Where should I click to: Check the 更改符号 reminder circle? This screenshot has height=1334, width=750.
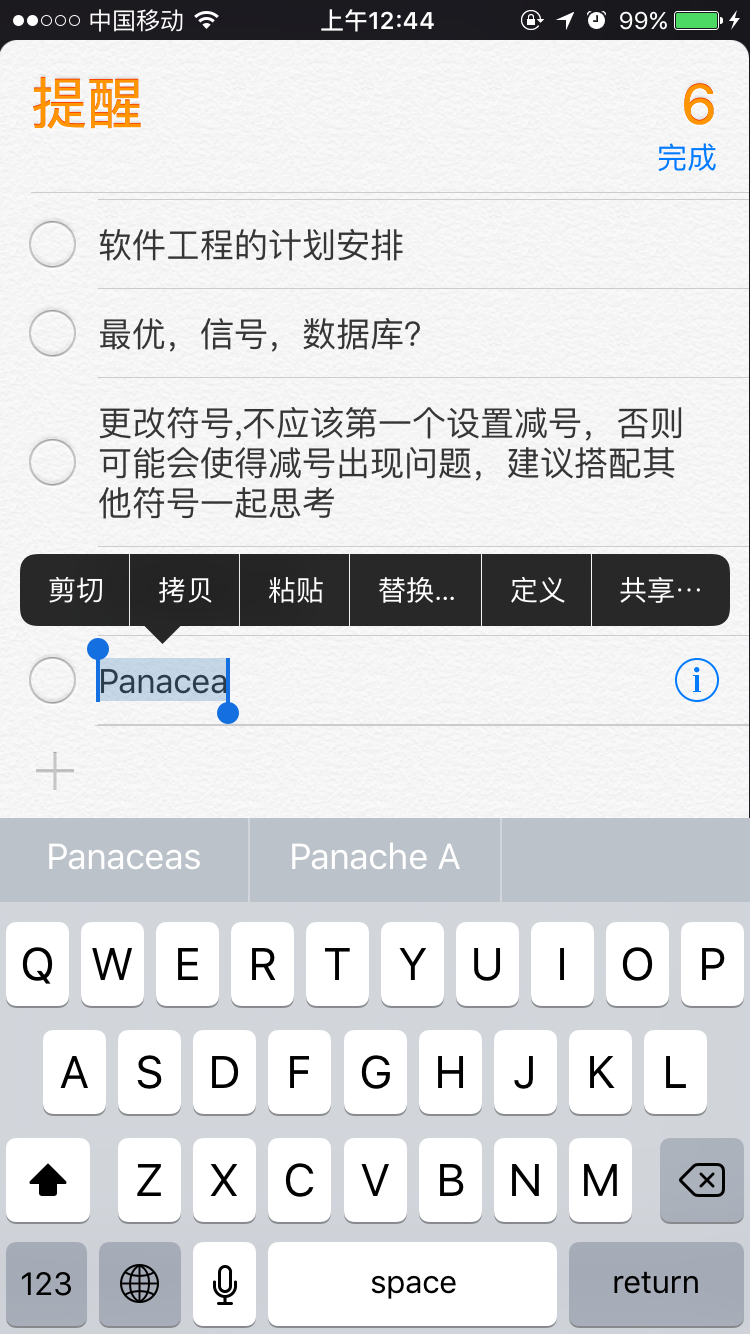point(53,462)
